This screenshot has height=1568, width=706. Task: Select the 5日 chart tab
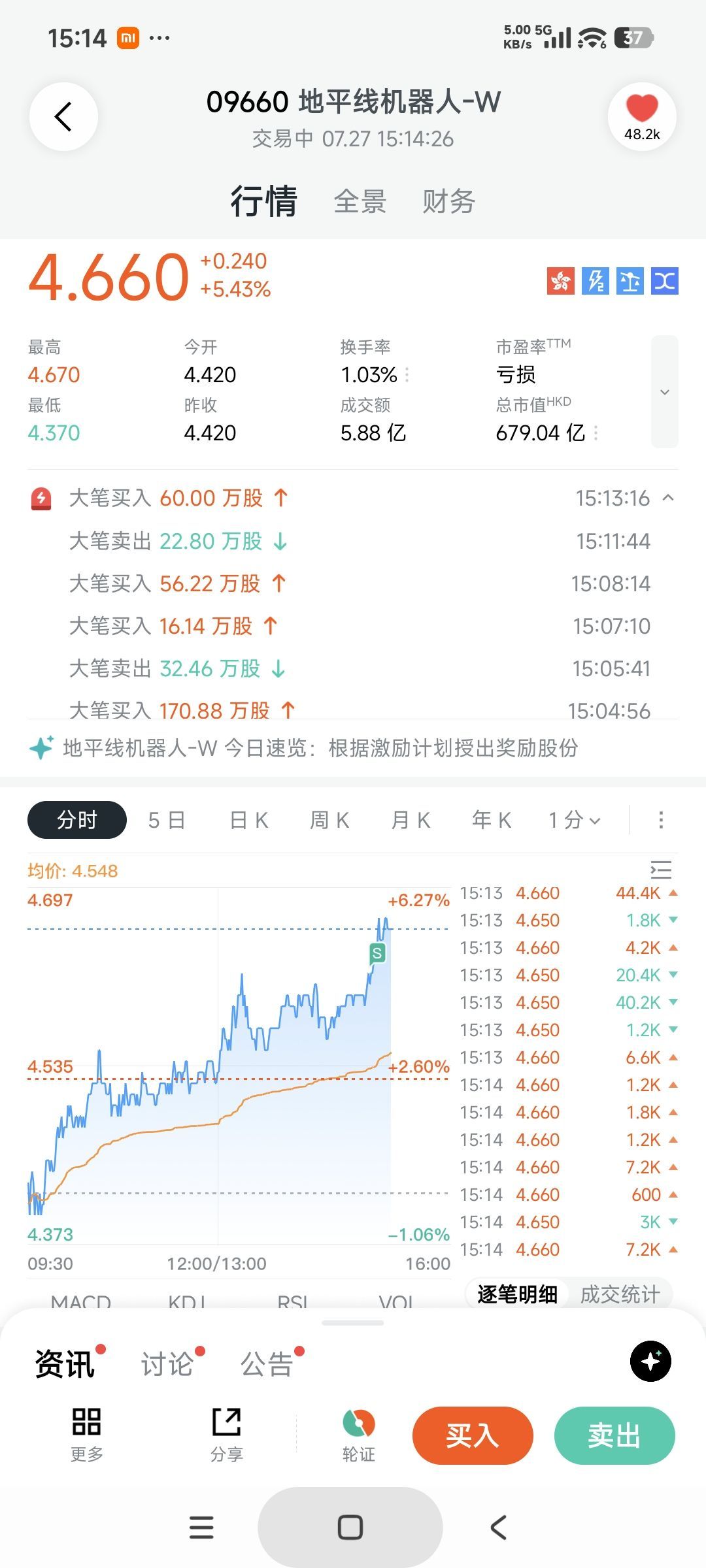pos(167,820)
